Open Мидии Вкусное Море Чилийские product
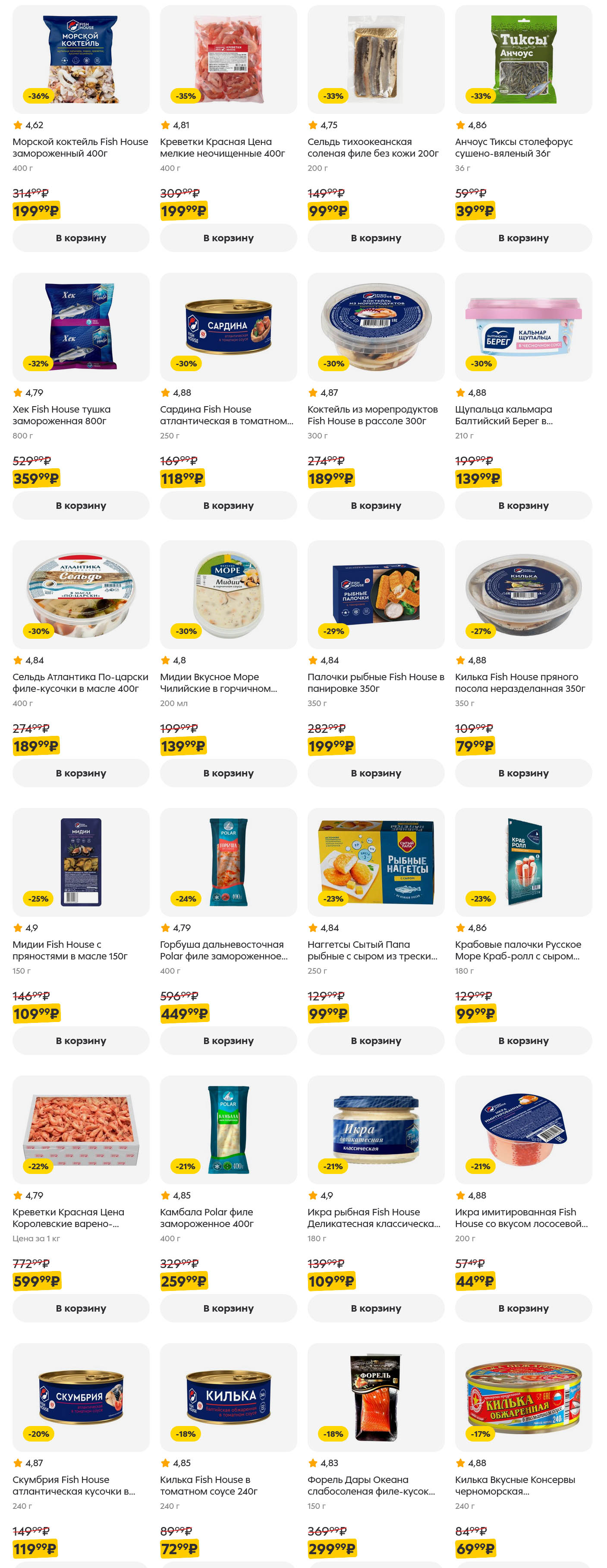The height and width of the screenshot is (1568, 607). pyautogui.click(x=228, y=595)
